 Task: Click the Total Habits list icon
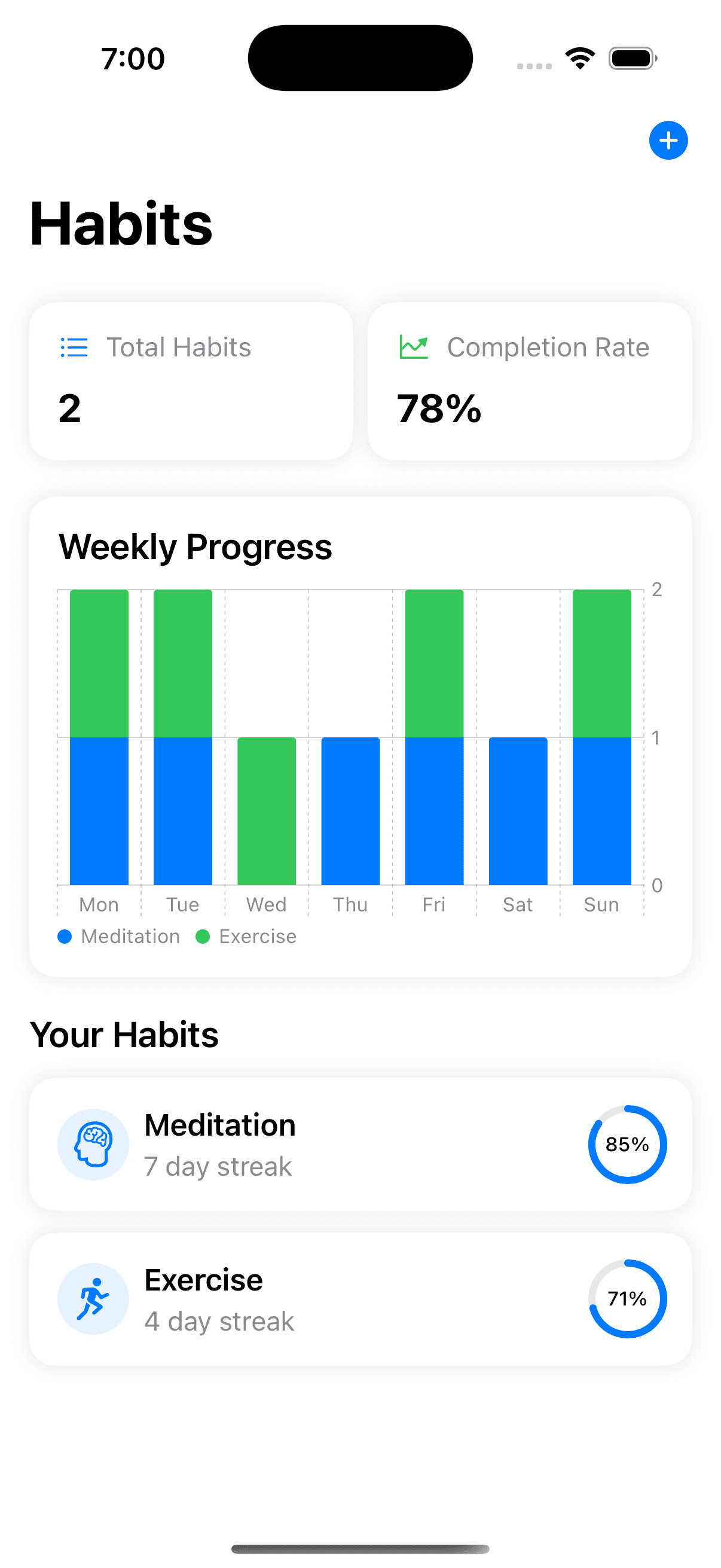click(73, 347)
